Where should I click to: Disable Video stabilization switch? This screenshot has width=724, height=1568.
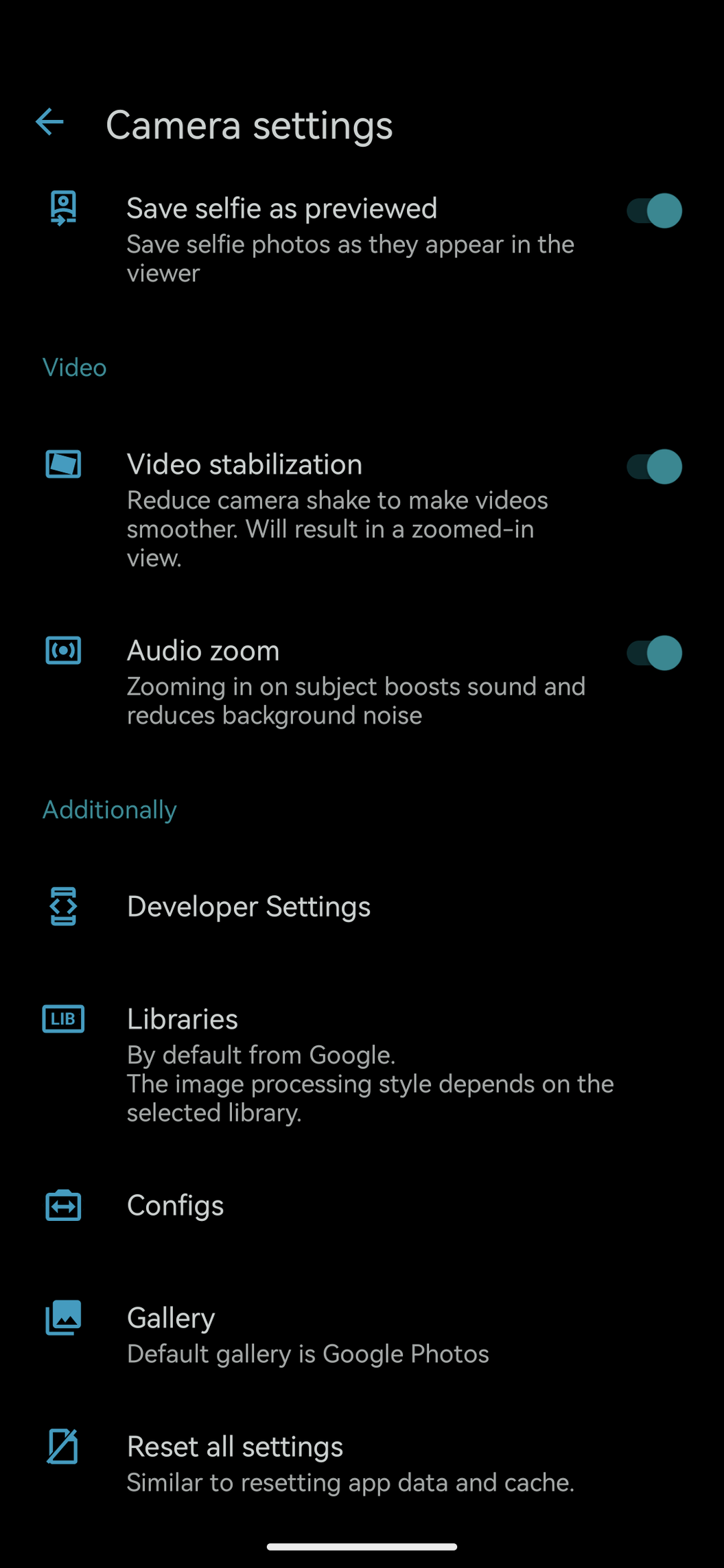point(654,466)
